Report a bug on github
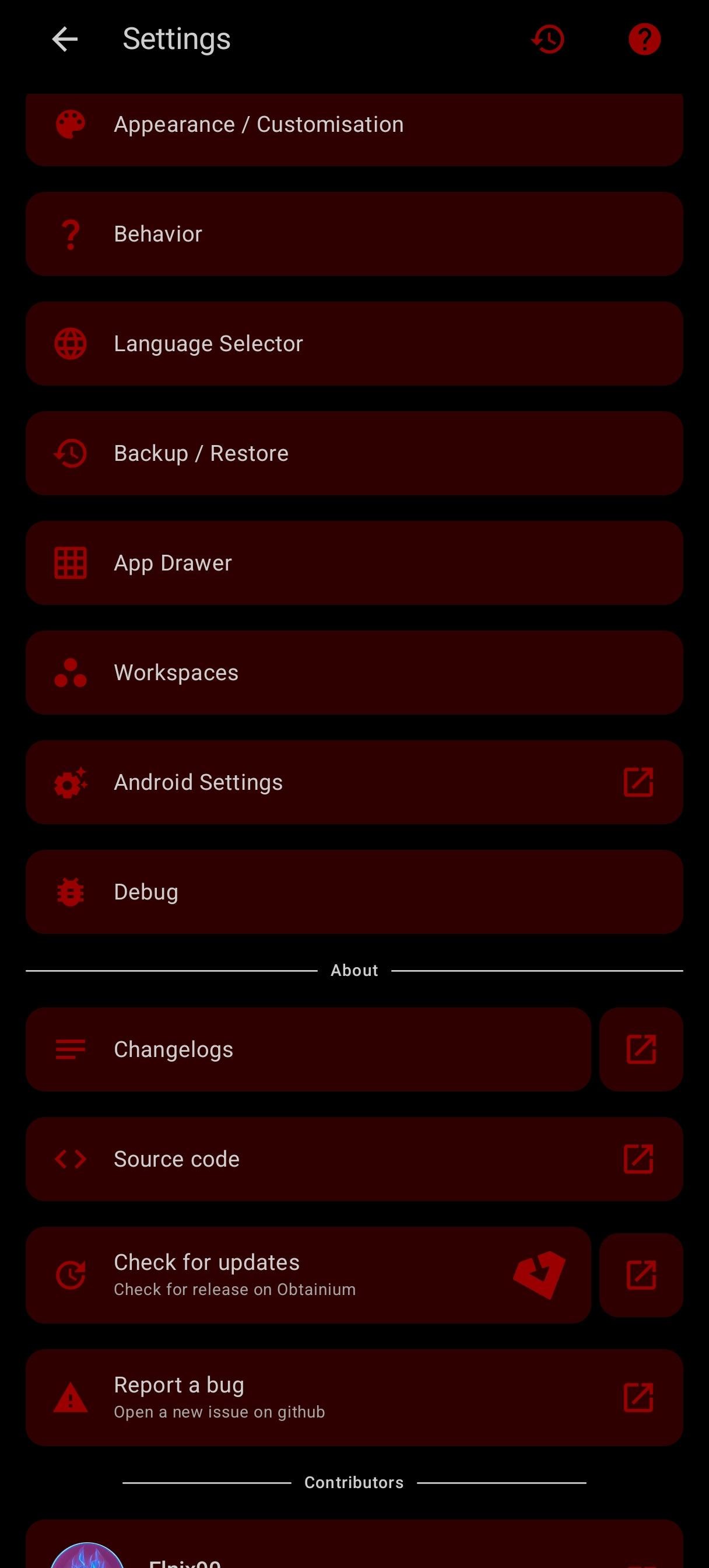 [353, 1397]
